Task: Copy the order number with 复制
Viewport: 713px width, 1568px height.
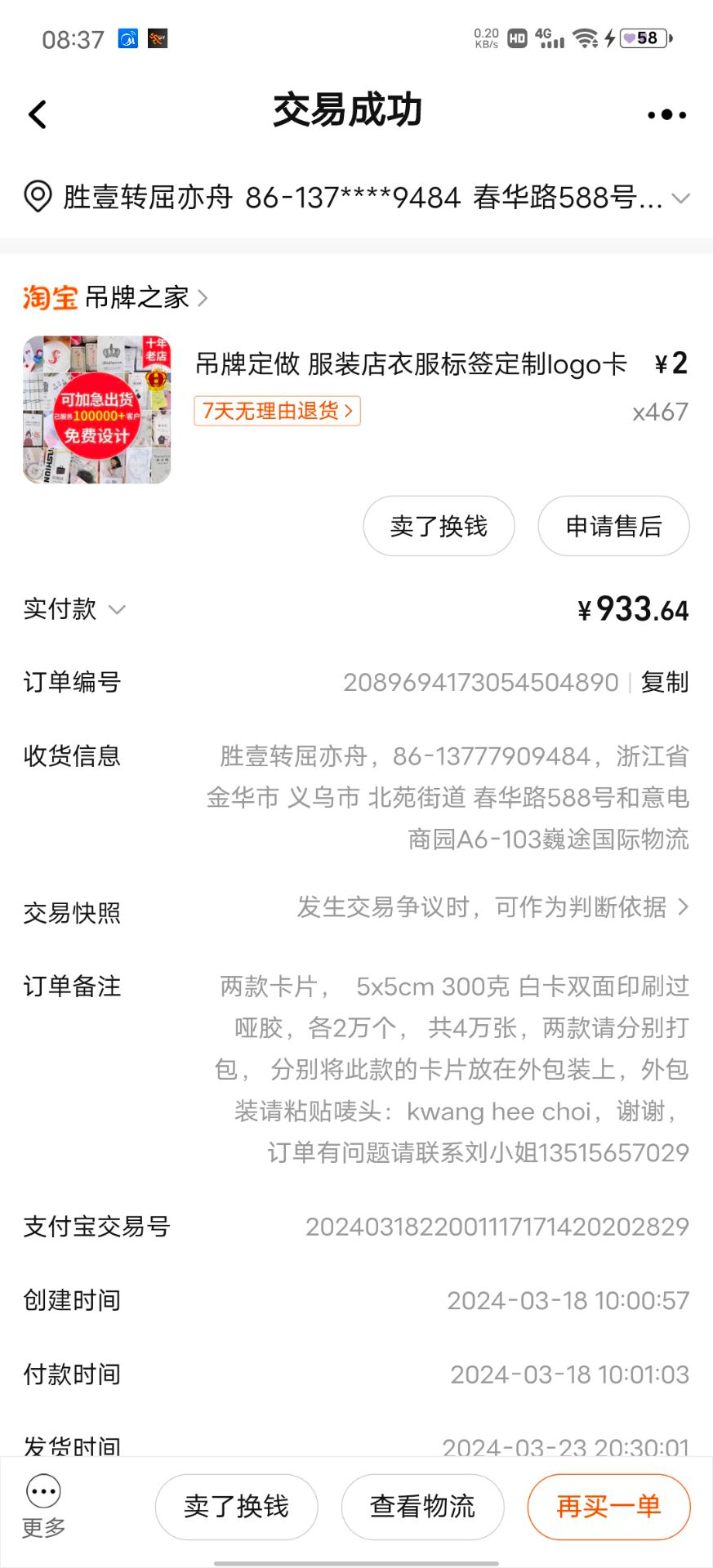Action: click(x=664, y=683)
